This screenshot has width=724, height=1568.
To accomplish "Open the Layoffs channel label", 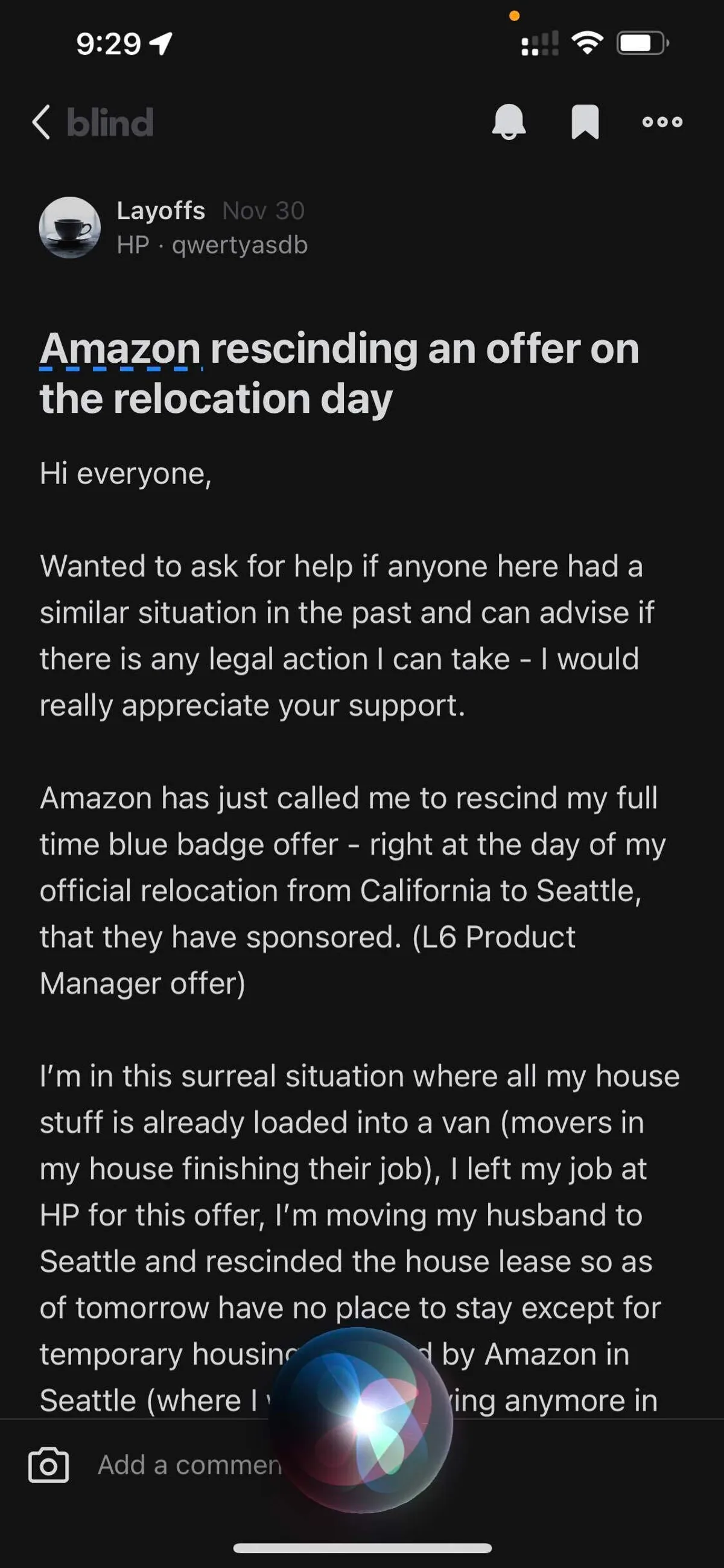I will [160, 211].
